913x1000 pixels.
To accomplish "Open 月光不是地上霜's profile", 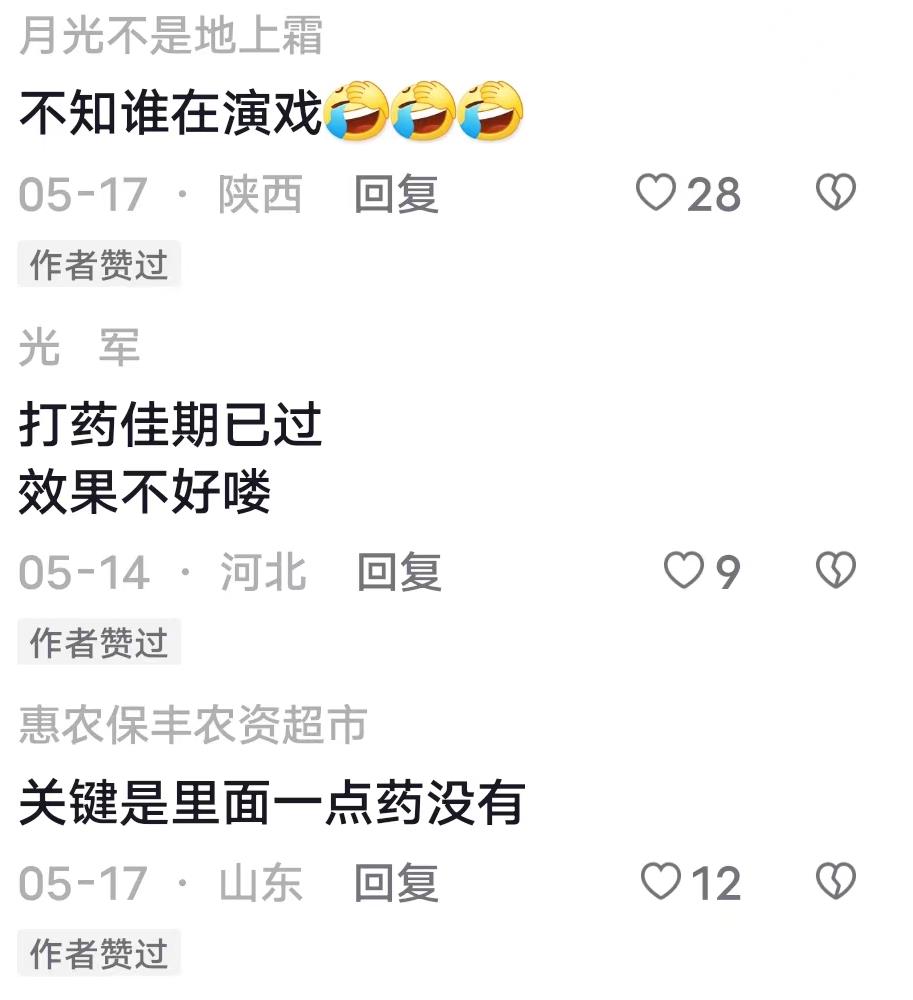I will click(171, 37).
